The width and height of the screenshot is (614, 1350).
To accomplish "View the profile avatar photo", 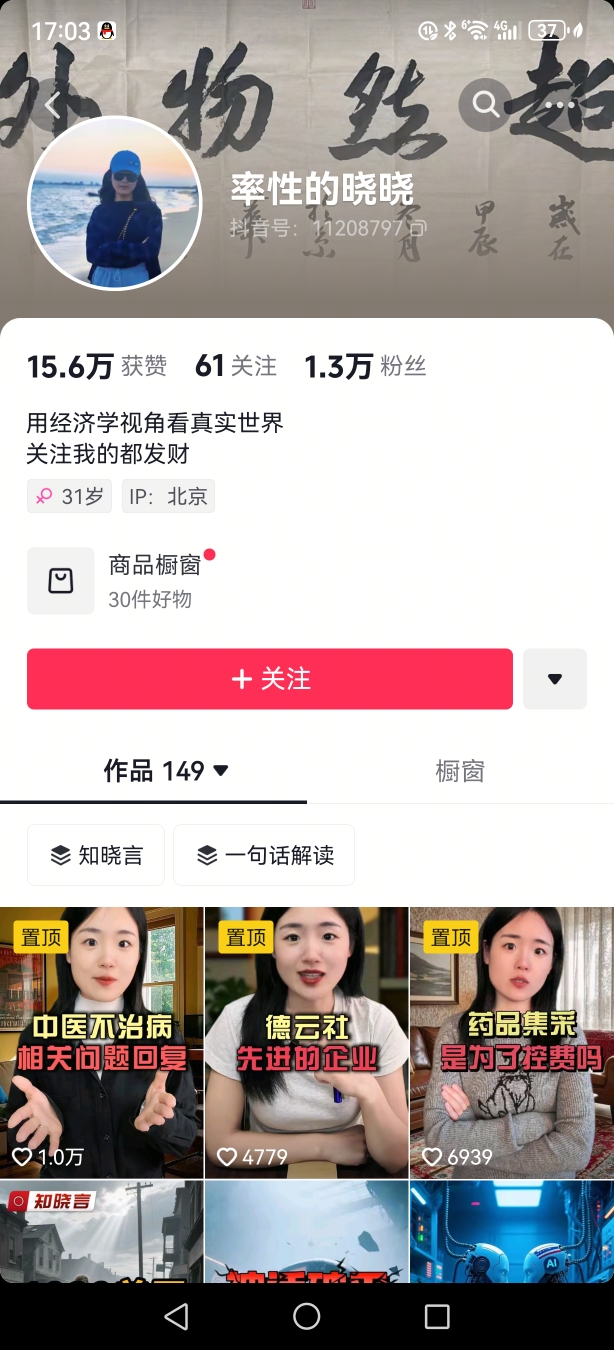I will point(115,203).
